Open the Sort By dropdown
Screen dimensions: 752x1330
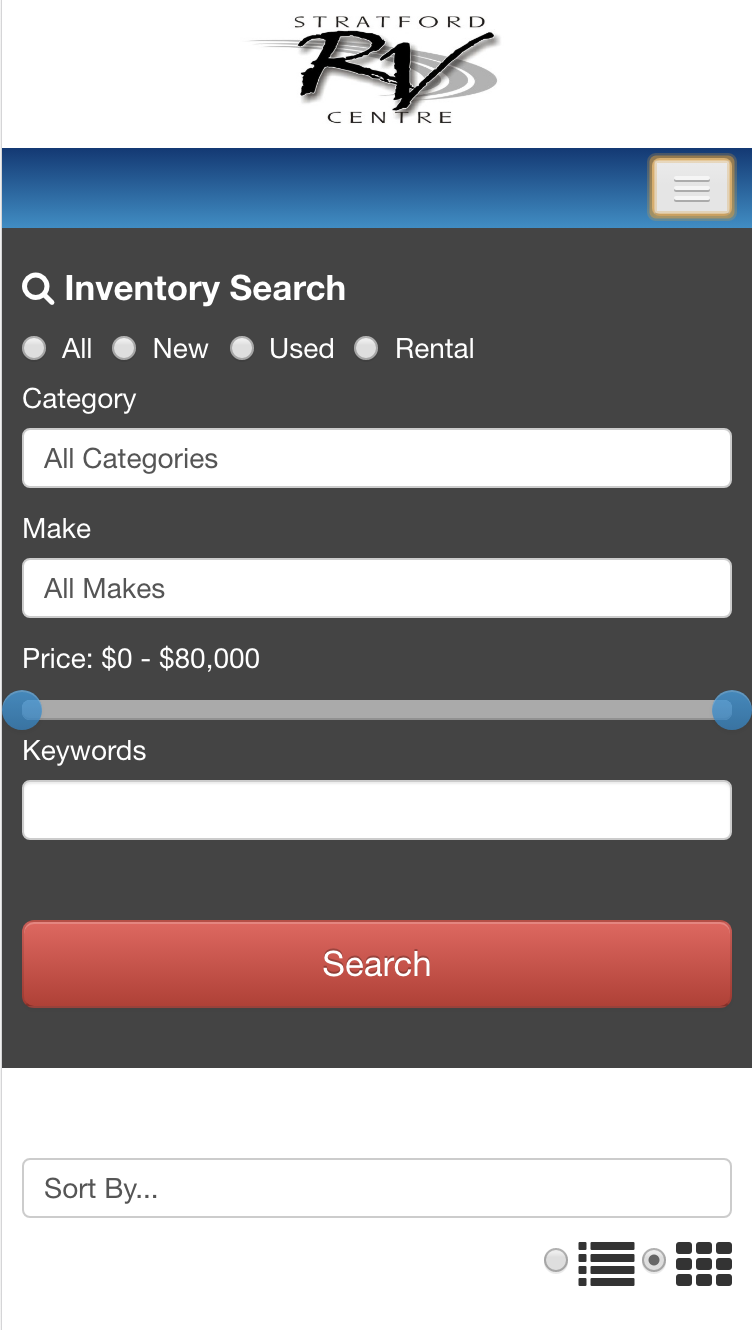[x=376, y=1188]
